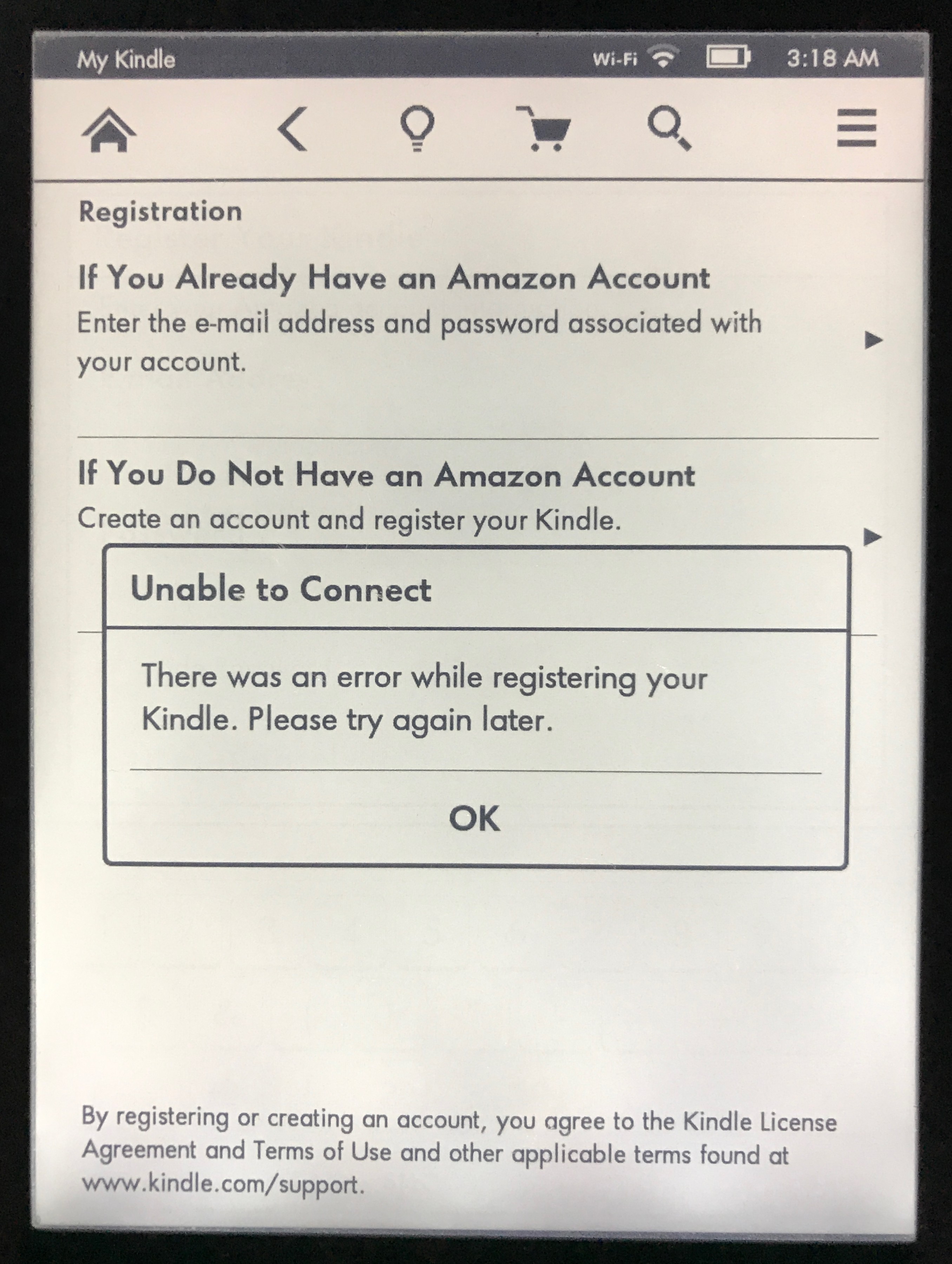
Task: Tap the back arrow in the toolbar
Action: [x=293, y=129]
